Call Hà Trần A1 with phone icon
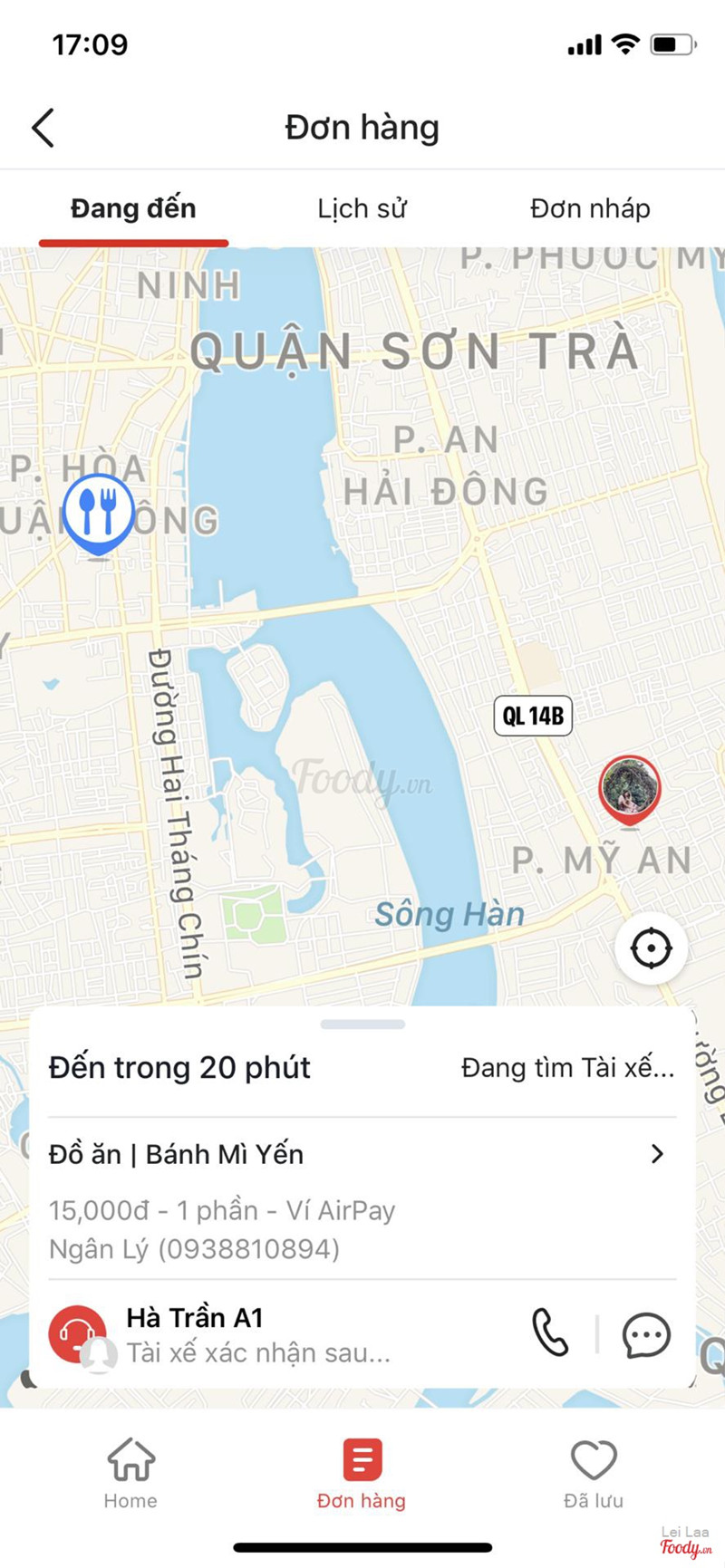Screen dimensions: 725x1568 pos(550,1333)
